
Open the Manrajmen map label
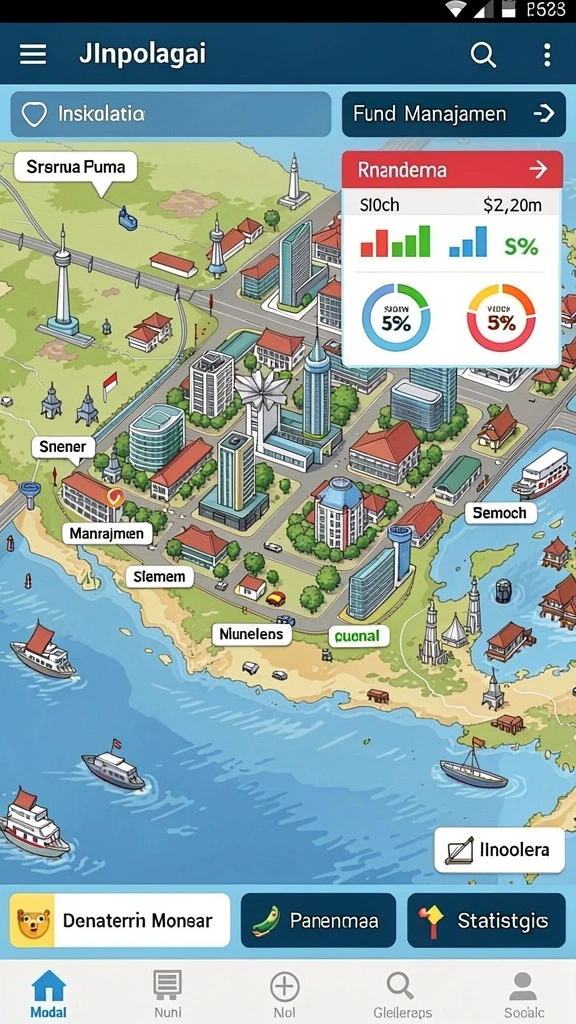tap(106, 534)
